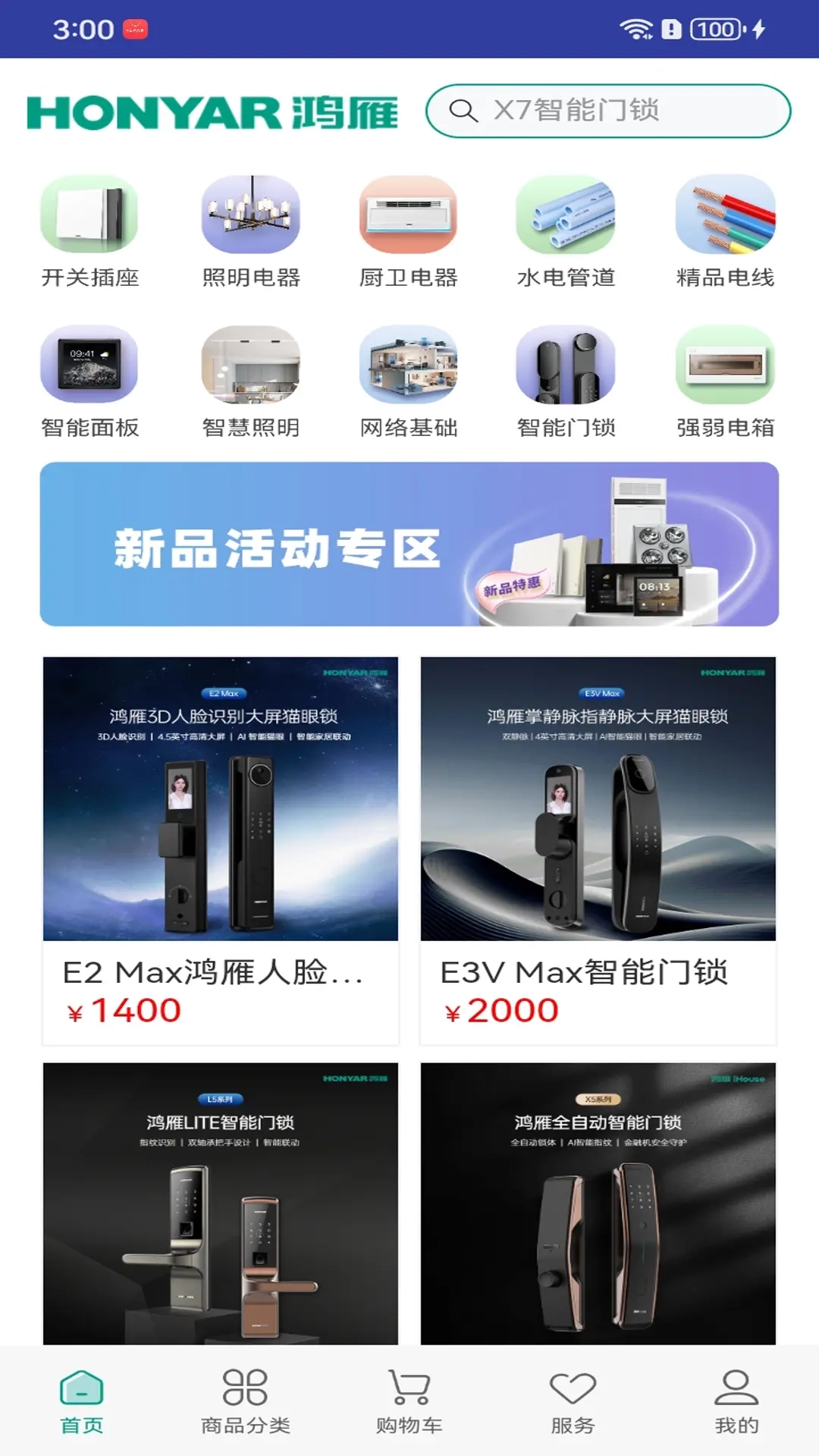Go to the 购物车 tab
The width and height of the screenshot is (819, 1456).
click(x=409, y=1401)
